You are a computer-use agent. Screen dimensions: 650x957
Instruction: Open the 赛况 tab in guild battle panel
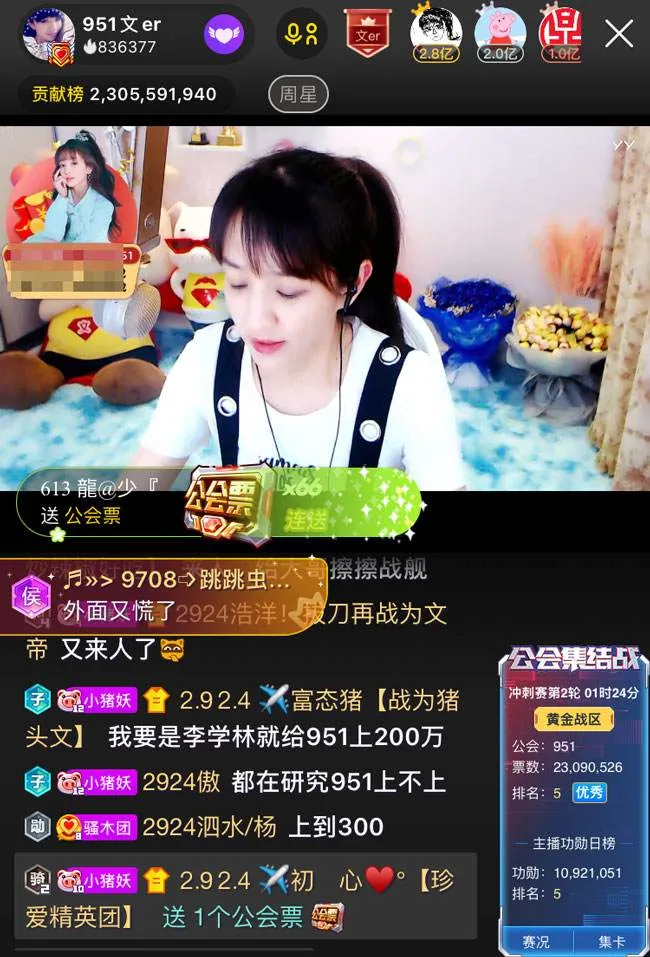(535, 941)
